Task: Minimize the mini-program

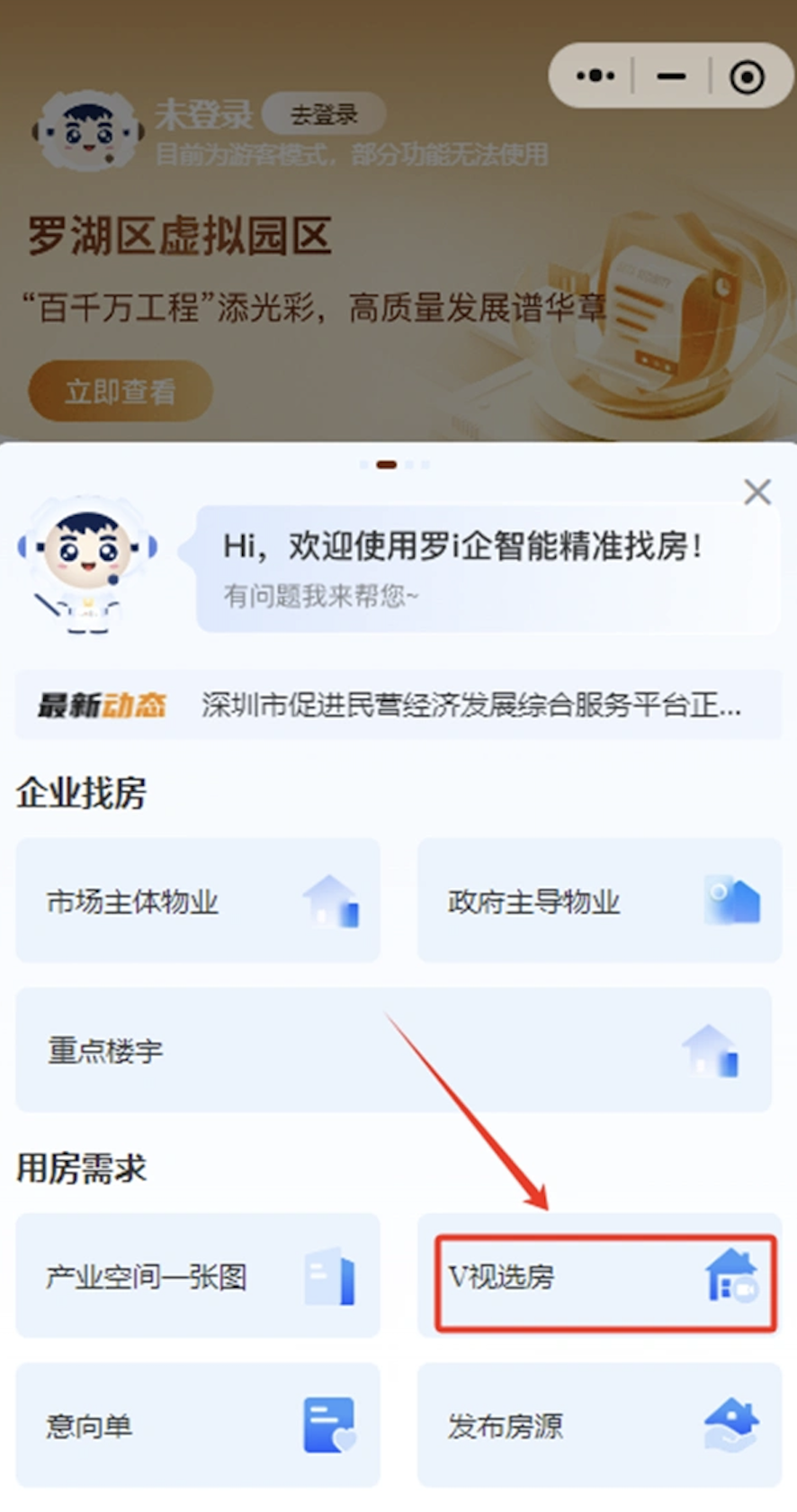Action: 671,76
